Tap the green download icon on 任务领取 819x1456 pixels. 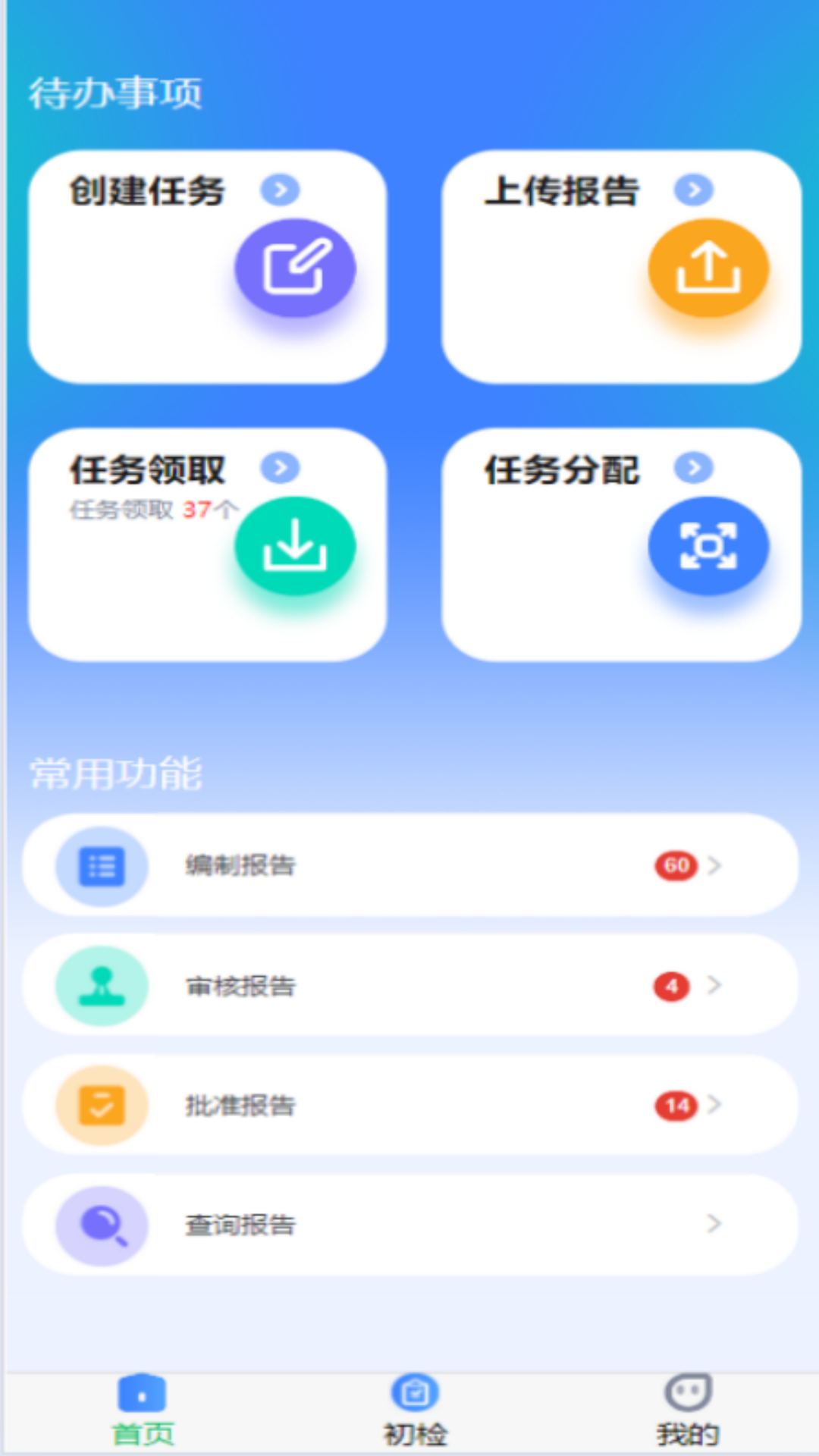click(x=296, y=544)
